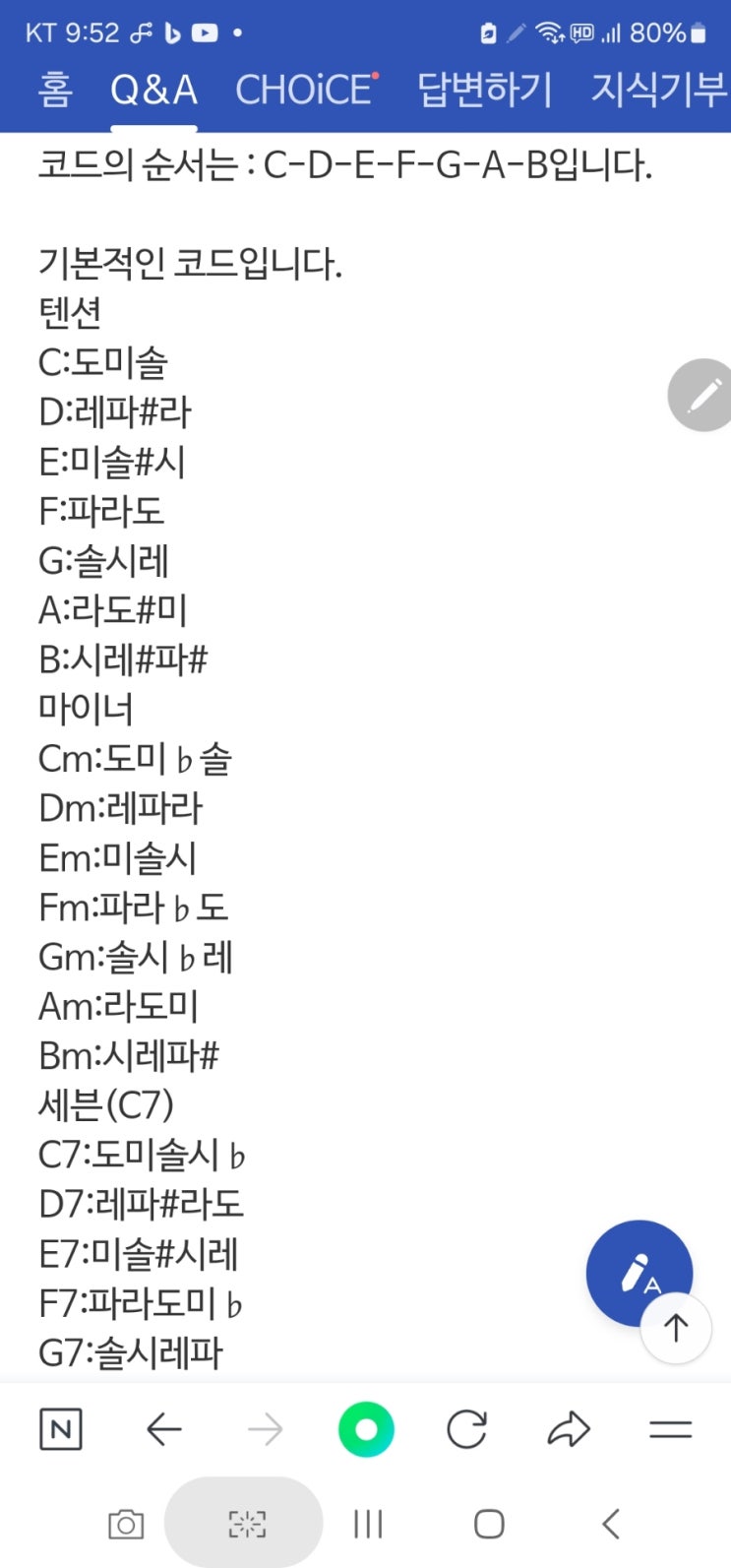Viewport: 731px width, 1568px height.
Task: Open the CHOiCE tab
Action: (307, 90)
